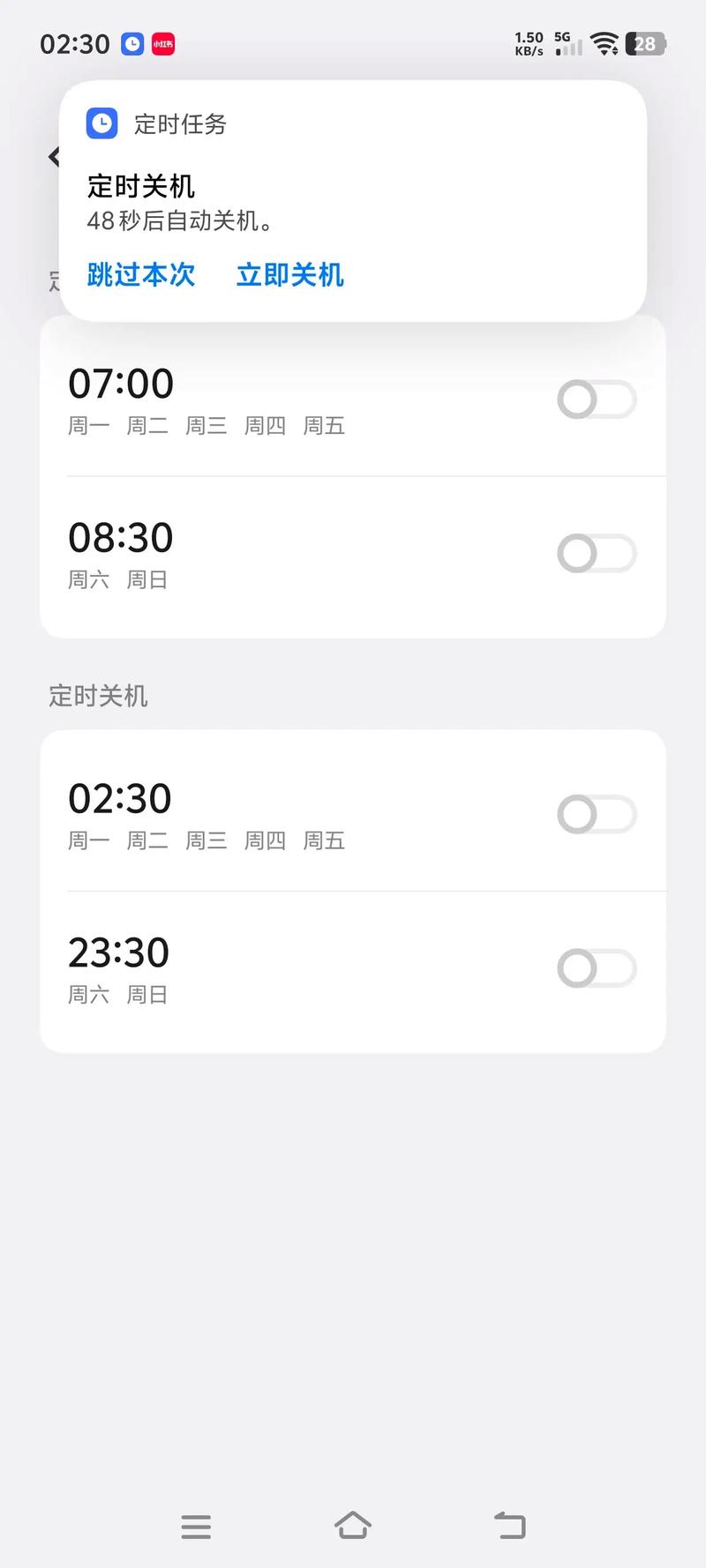The image size is (706, 1568).
Task: Turn on the 08:30 weekend schedule switch
Action: point(597,554)
